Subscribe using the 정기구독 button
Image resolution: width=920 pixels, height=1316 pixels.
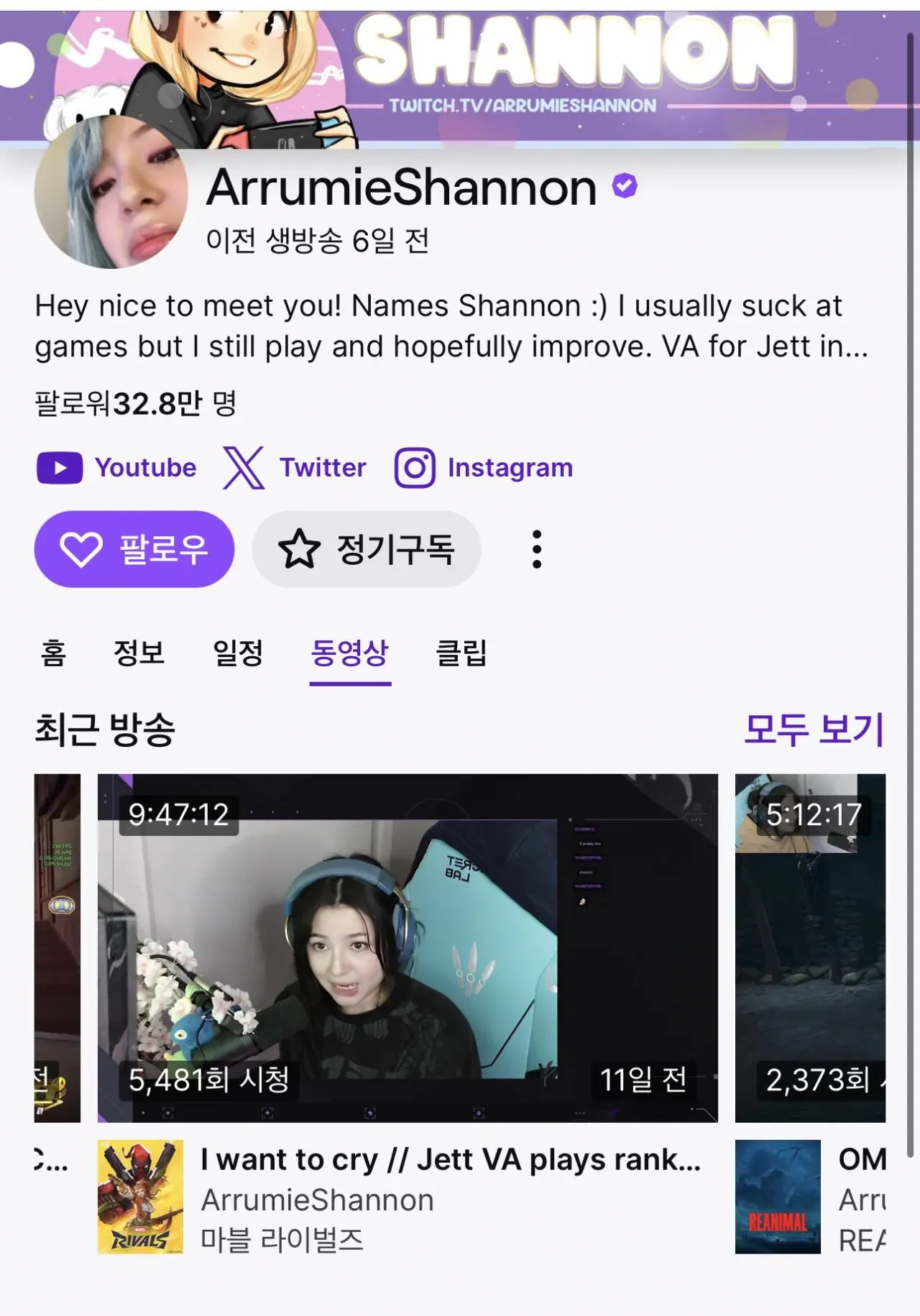tap(366, 549)
